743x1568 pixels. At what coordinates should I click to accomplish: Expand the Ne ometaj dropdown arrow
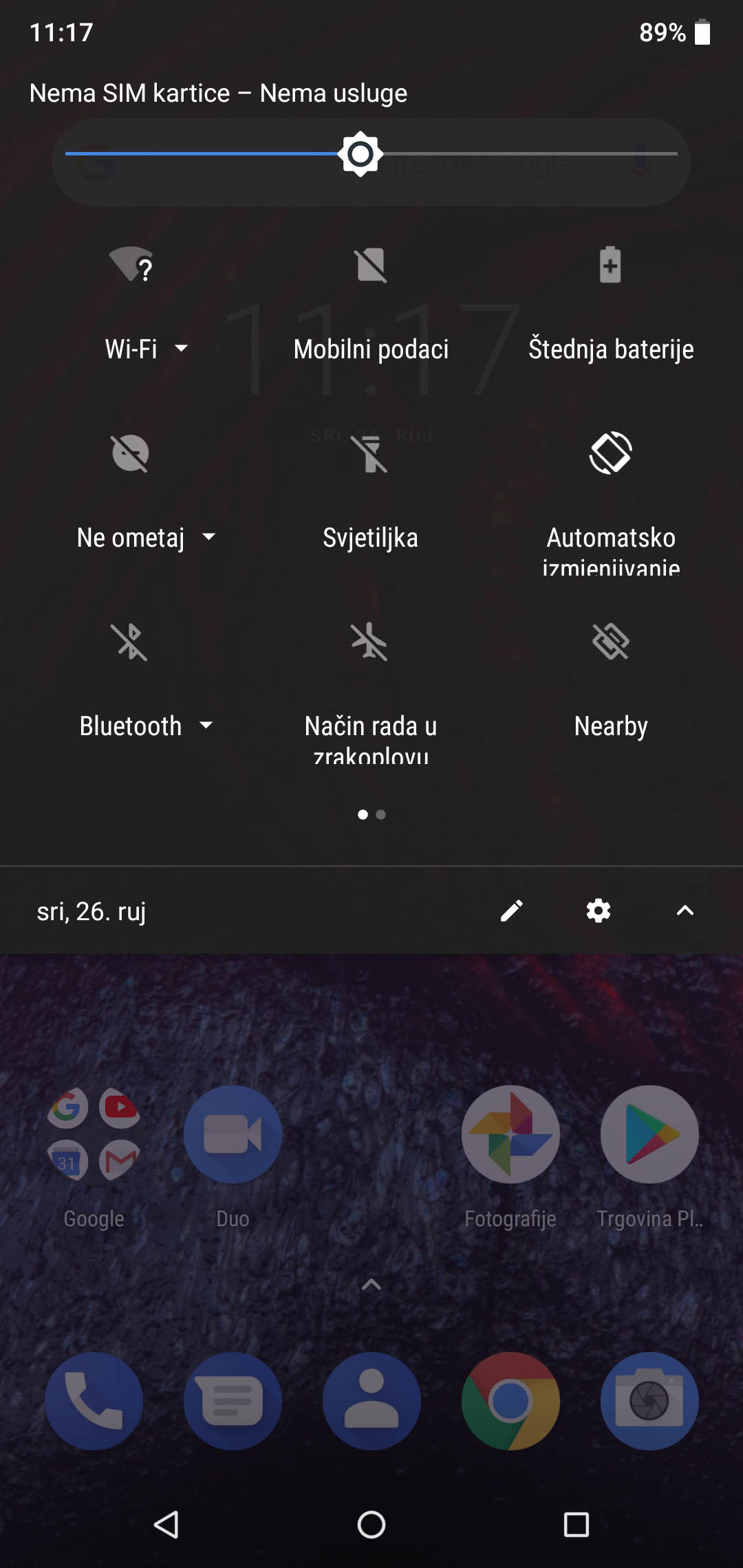tap(208, 537)
